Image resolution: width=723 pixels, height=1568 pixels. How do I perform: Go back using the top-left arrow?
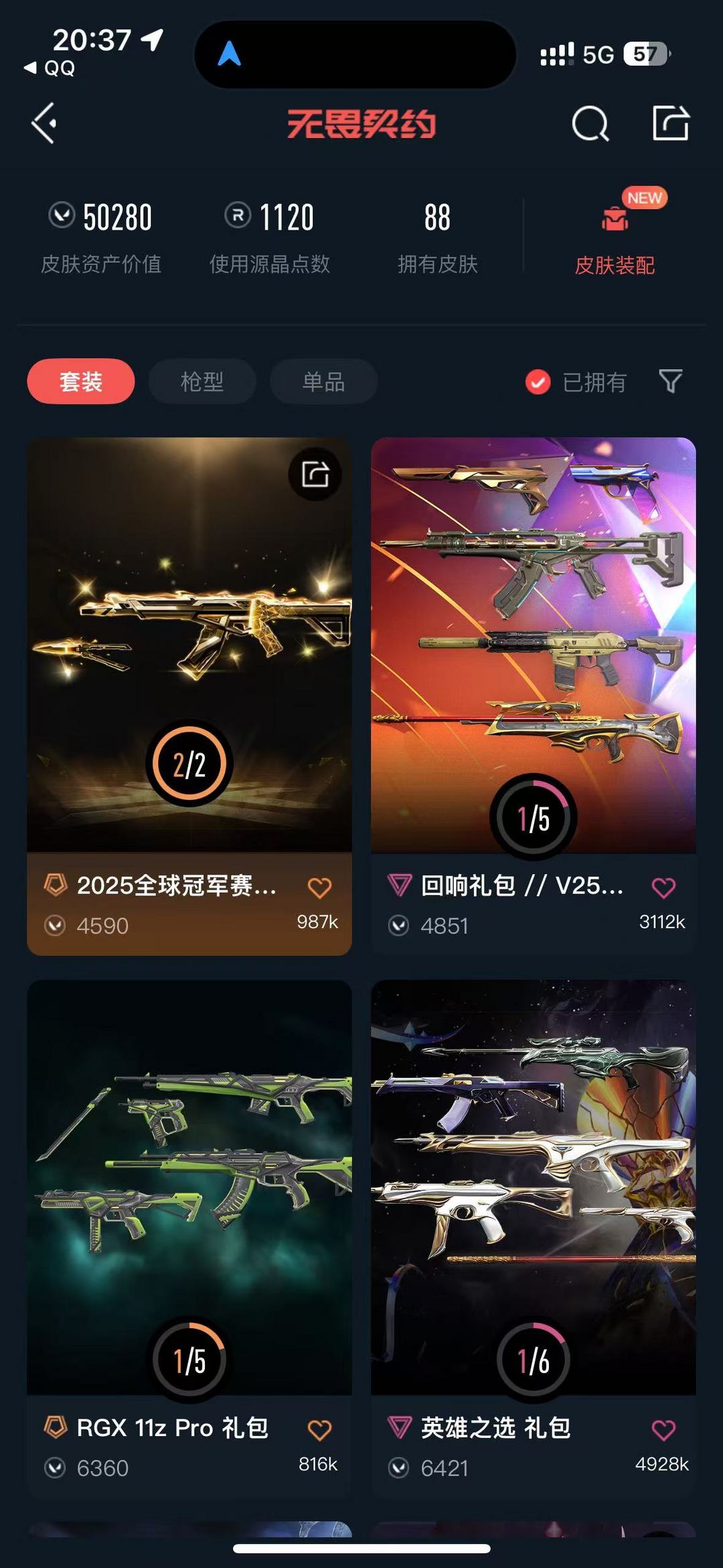click(44, 123)
